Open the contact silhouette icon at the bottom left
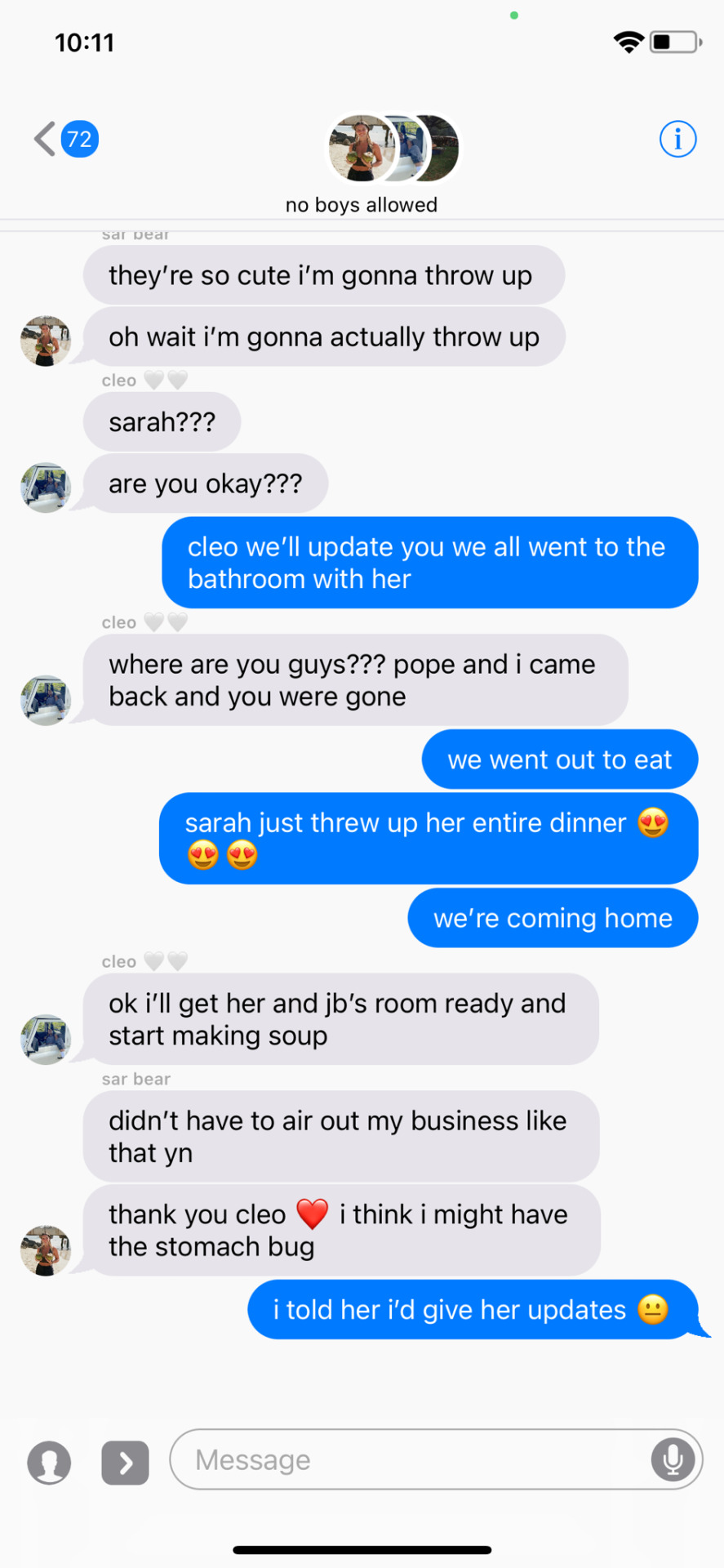Screen dimensions: 724x1568 click(49, 1462)
